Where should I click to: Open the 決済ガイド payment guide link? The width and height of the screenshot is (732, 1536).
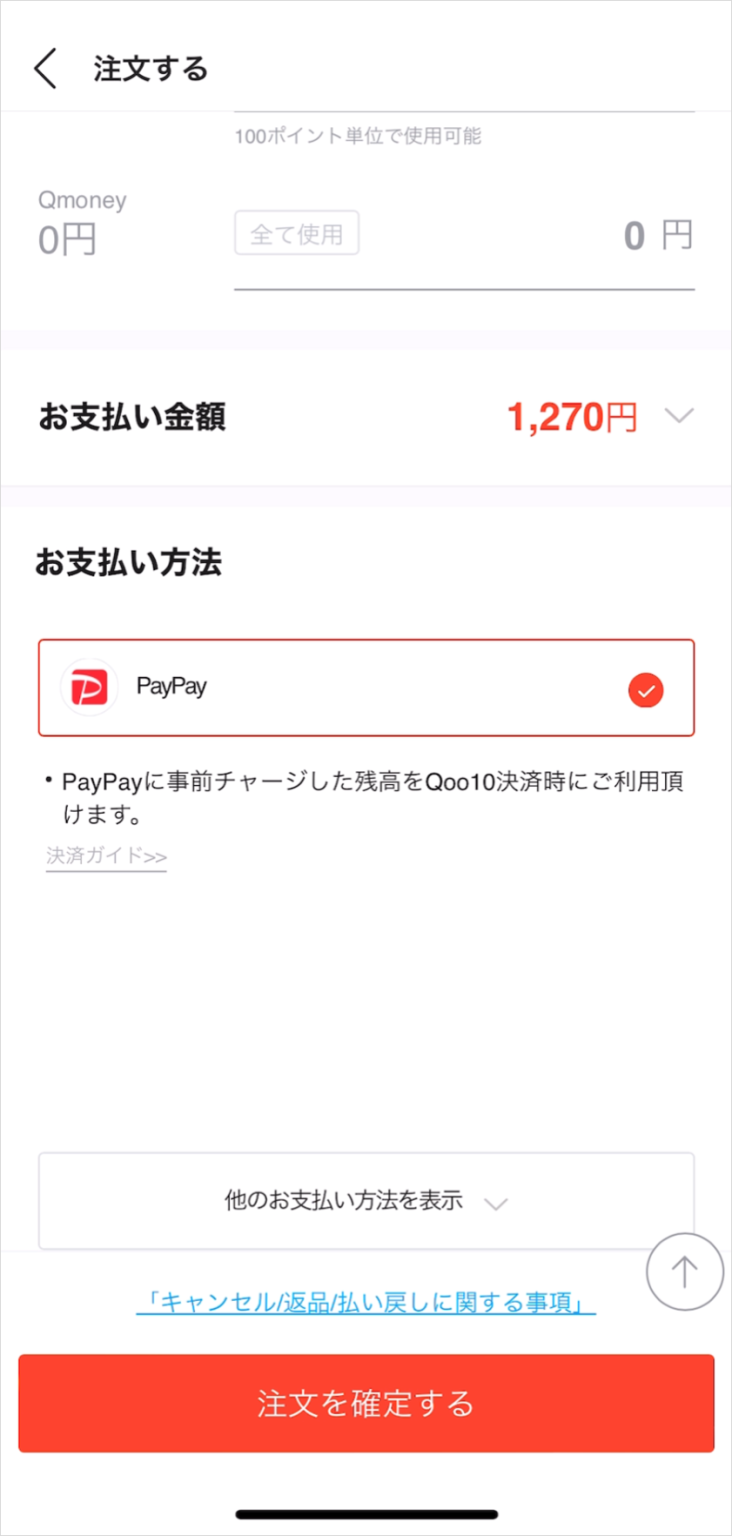click(105, 857)
